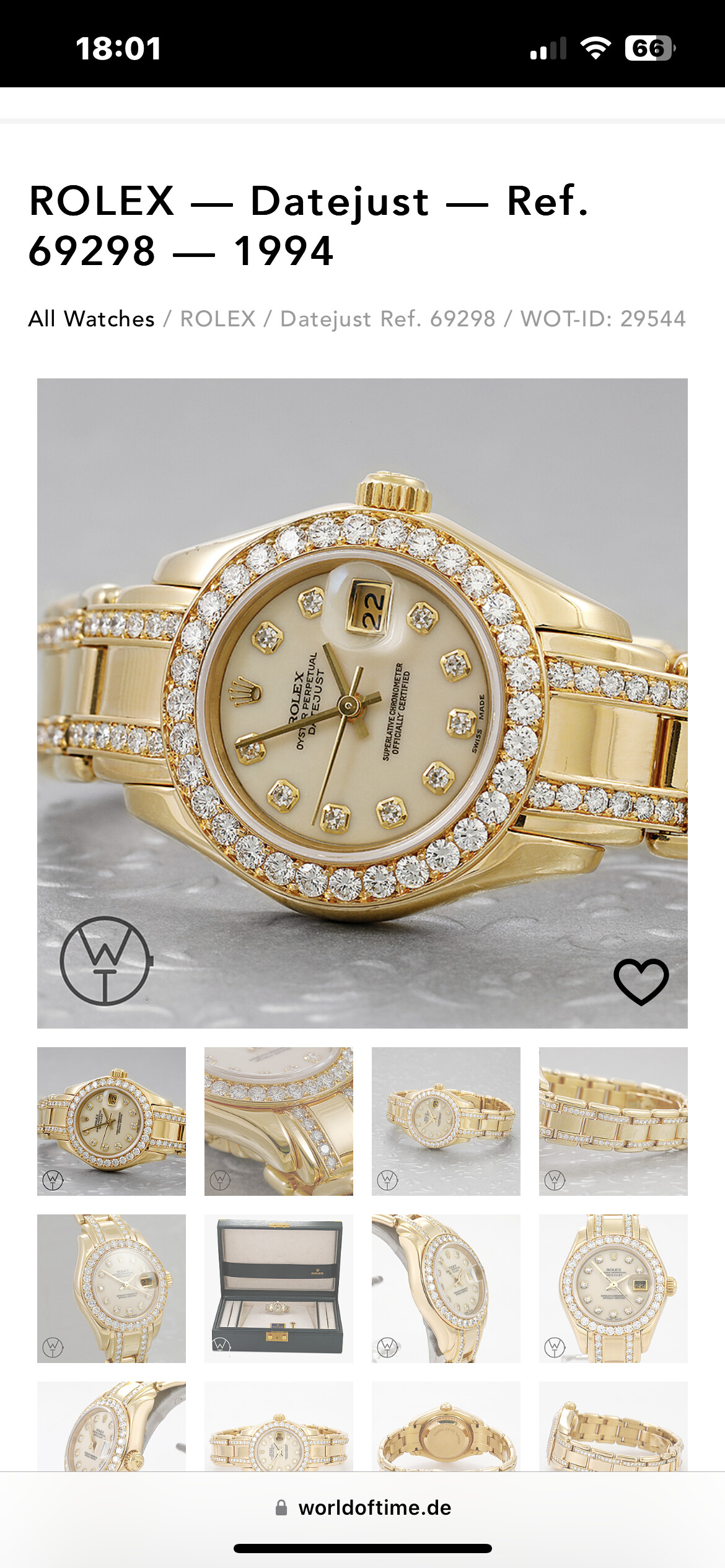The image size is (725, 1568).
Task: Open the Datejust Ref. 69298 breadcrumb
Action: (x=388, y=319)
